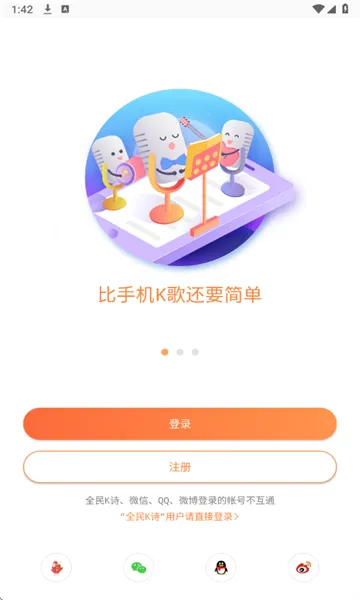
Task: Sign in using the WeChat icon
Action: click(x=138, y=567)
